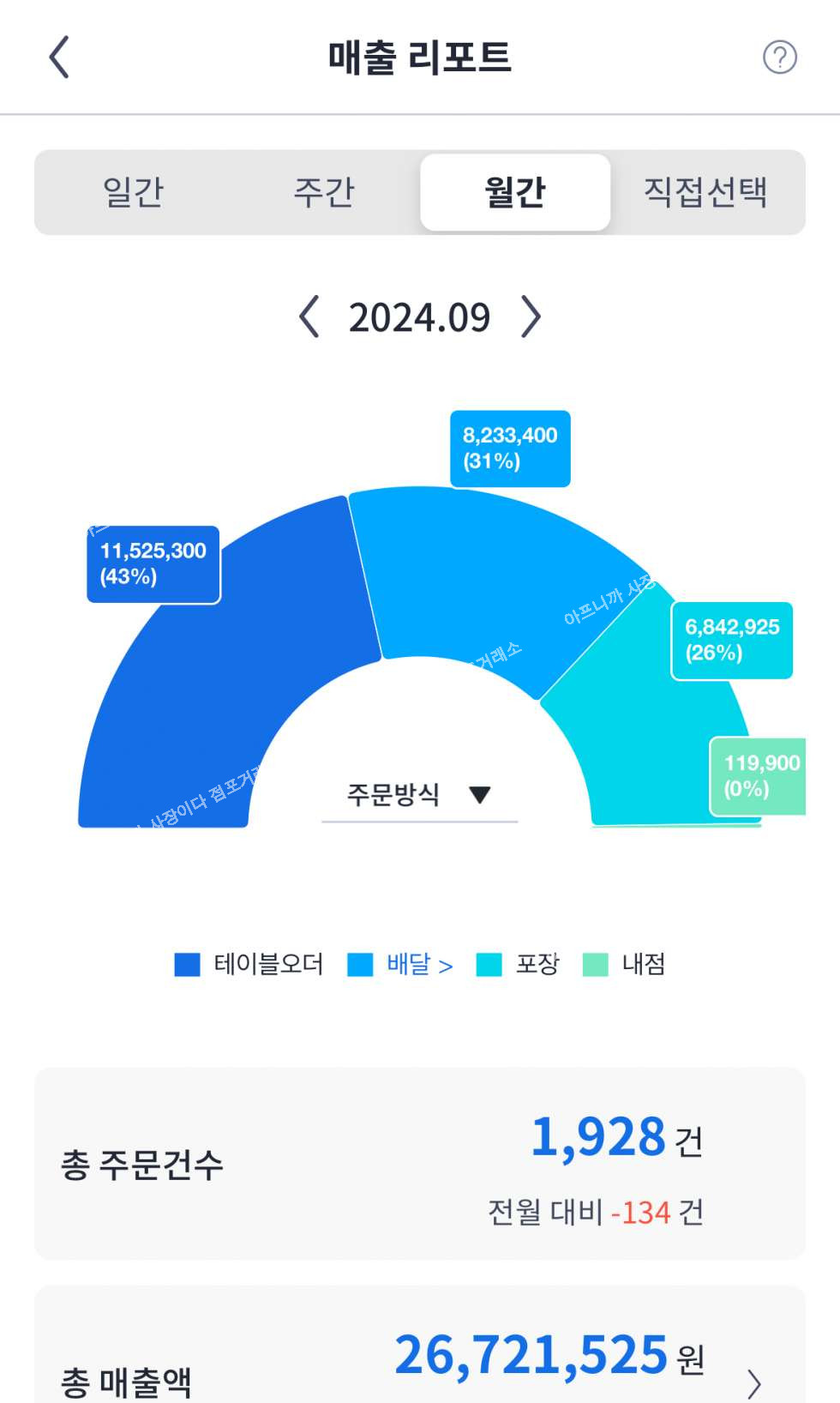
Task: Expand the 주문방식 dropdown
Action: pyautogui.click(x=419, y=795)
